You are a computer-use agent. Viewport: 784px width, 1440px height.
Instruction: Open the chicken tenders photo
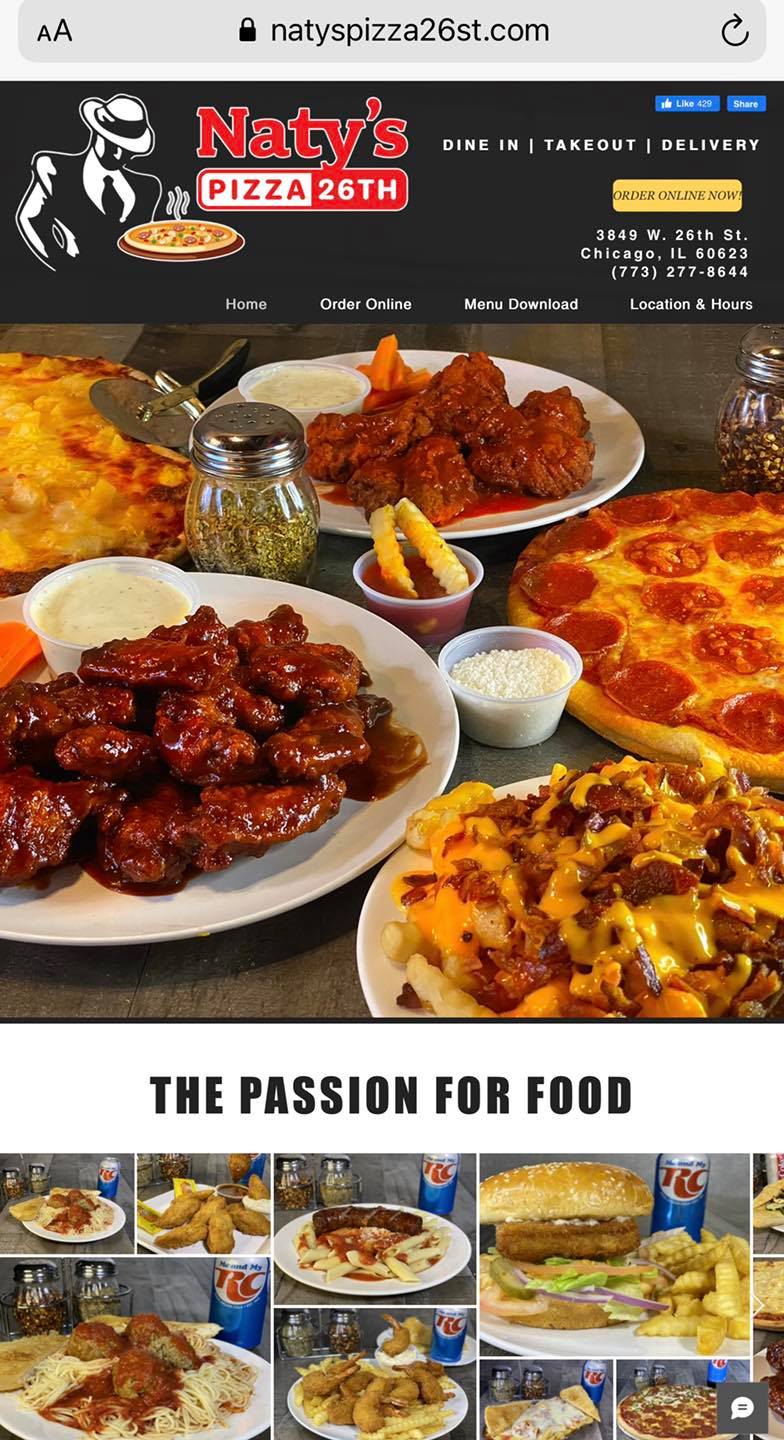[203, 1205]
